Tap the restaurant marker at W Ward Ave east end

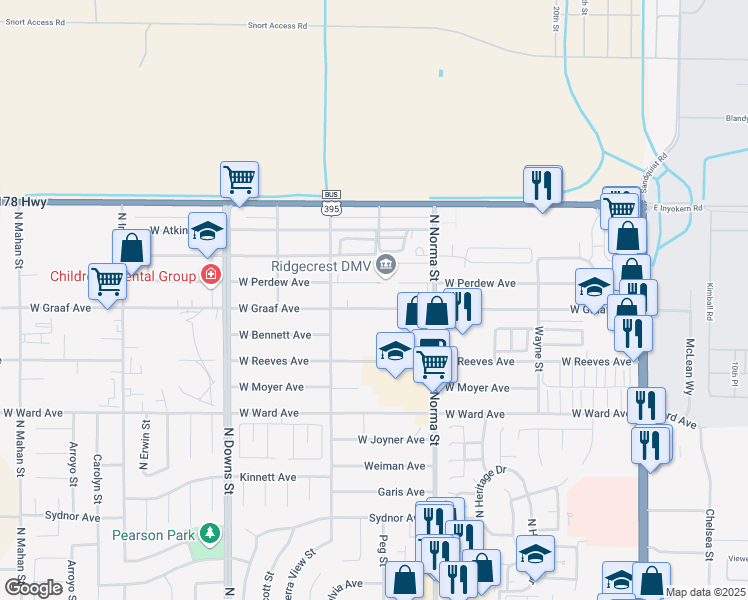tap(647, 405)
